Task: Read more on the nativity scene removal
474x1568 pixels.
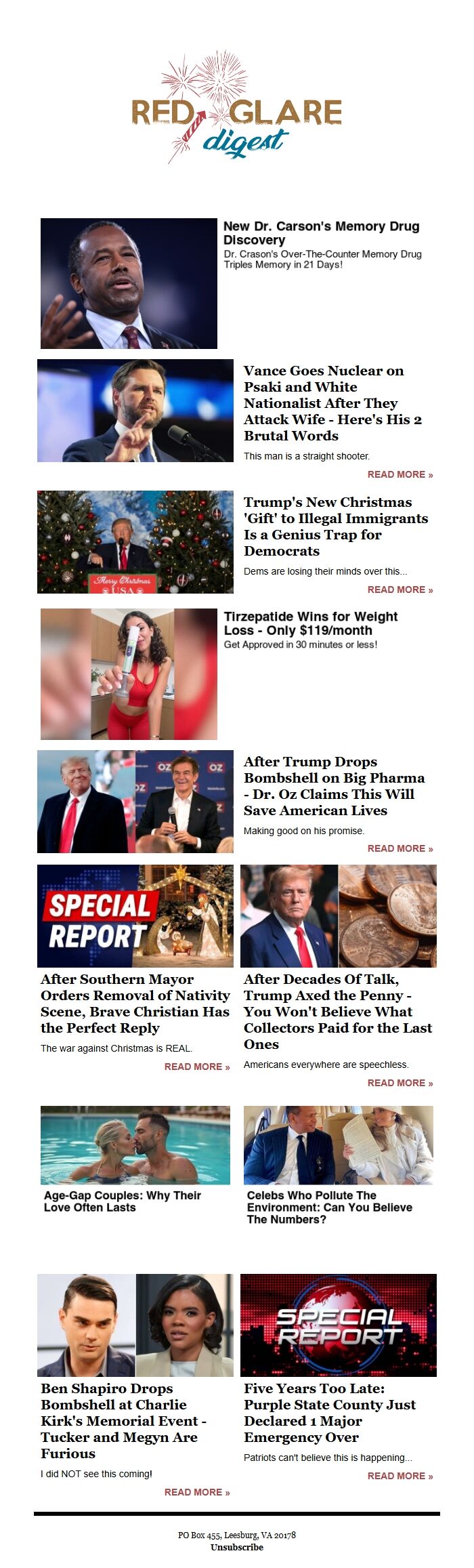Action: pos(196,1067)
